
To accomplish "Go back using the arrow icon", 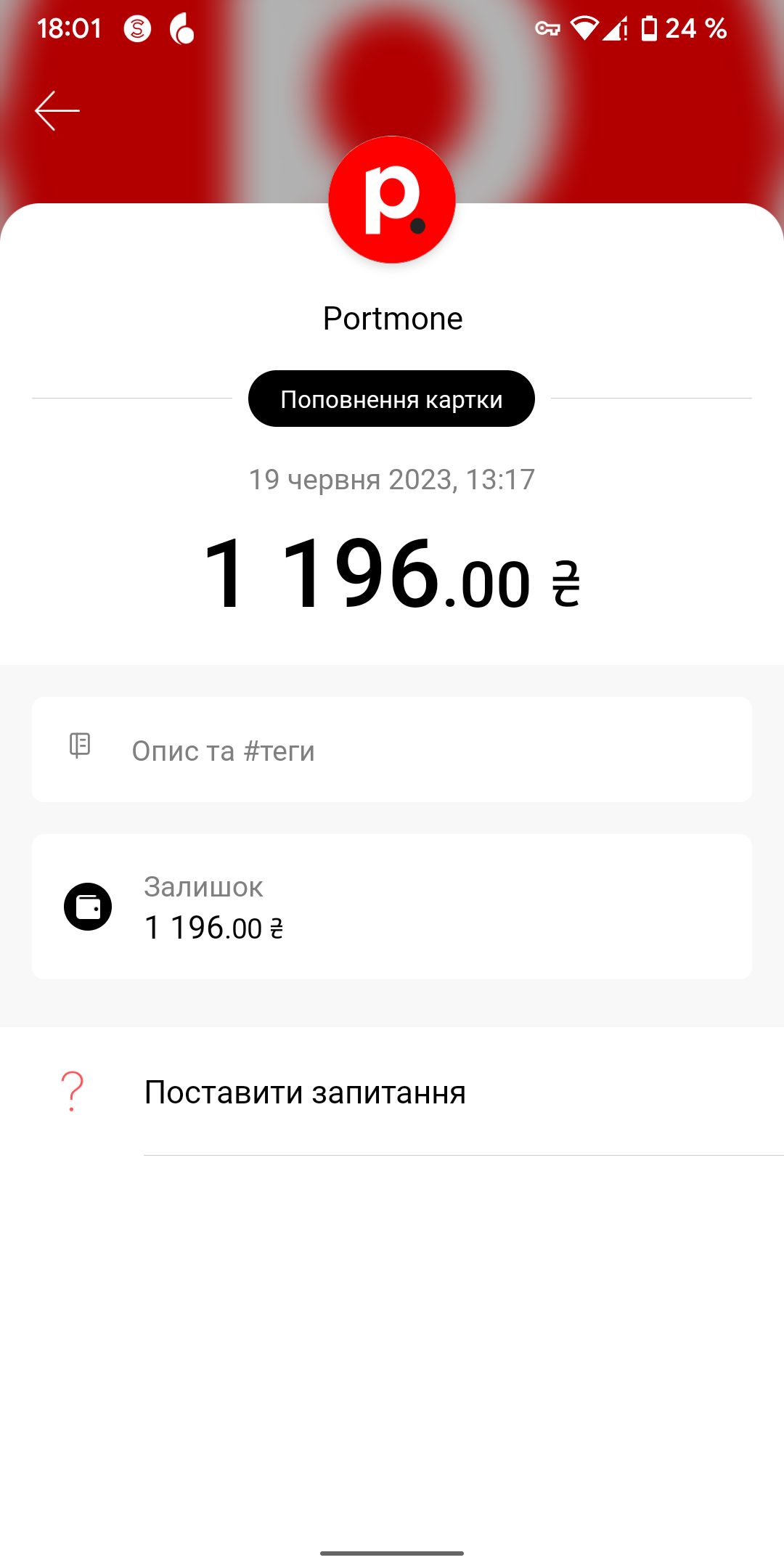I will 57,111.
